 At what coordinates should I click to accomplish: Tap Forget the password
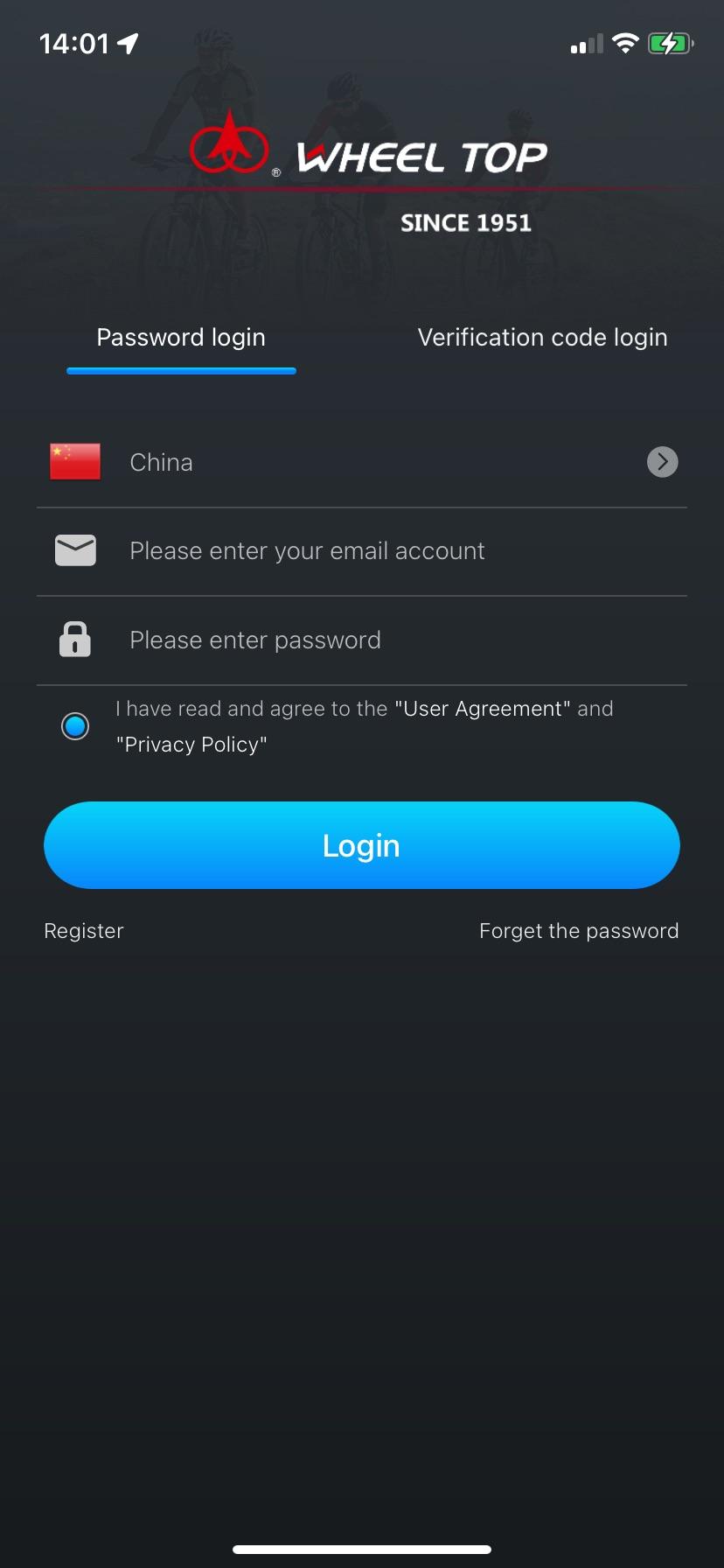pyautogui.click(x=579, y=931)
